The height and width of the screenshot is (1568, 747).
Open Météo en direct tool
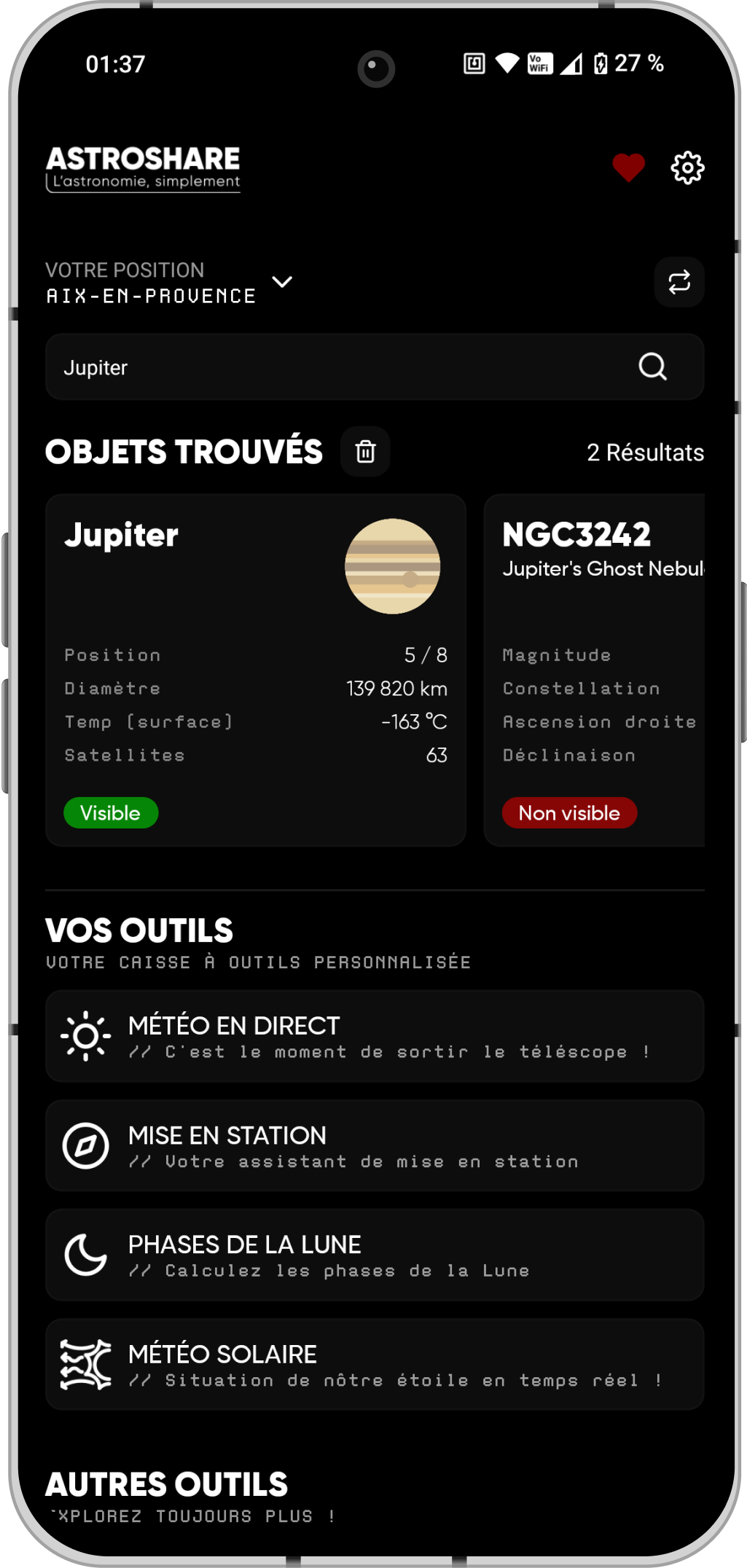click(374, 1036)
